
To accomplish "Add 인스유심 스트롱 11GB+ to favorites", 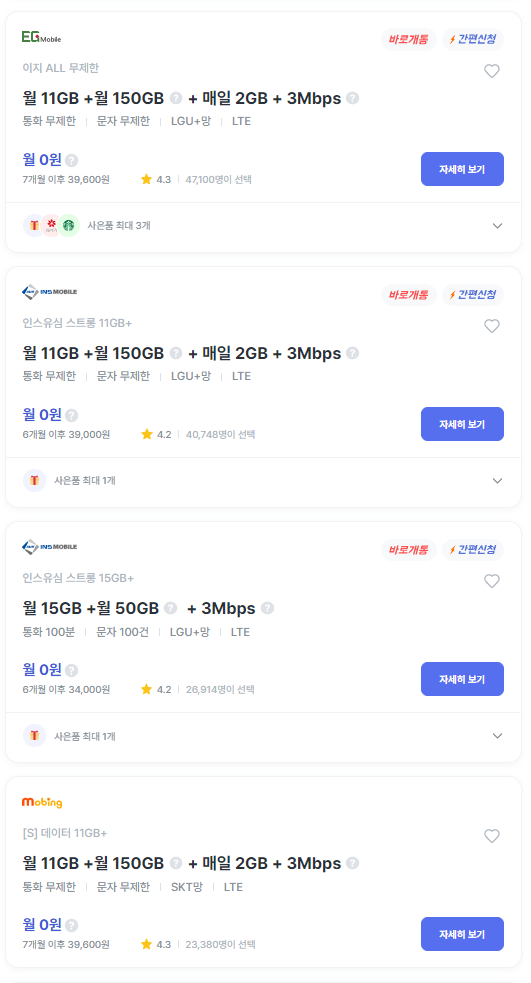I will coord(492,326).
